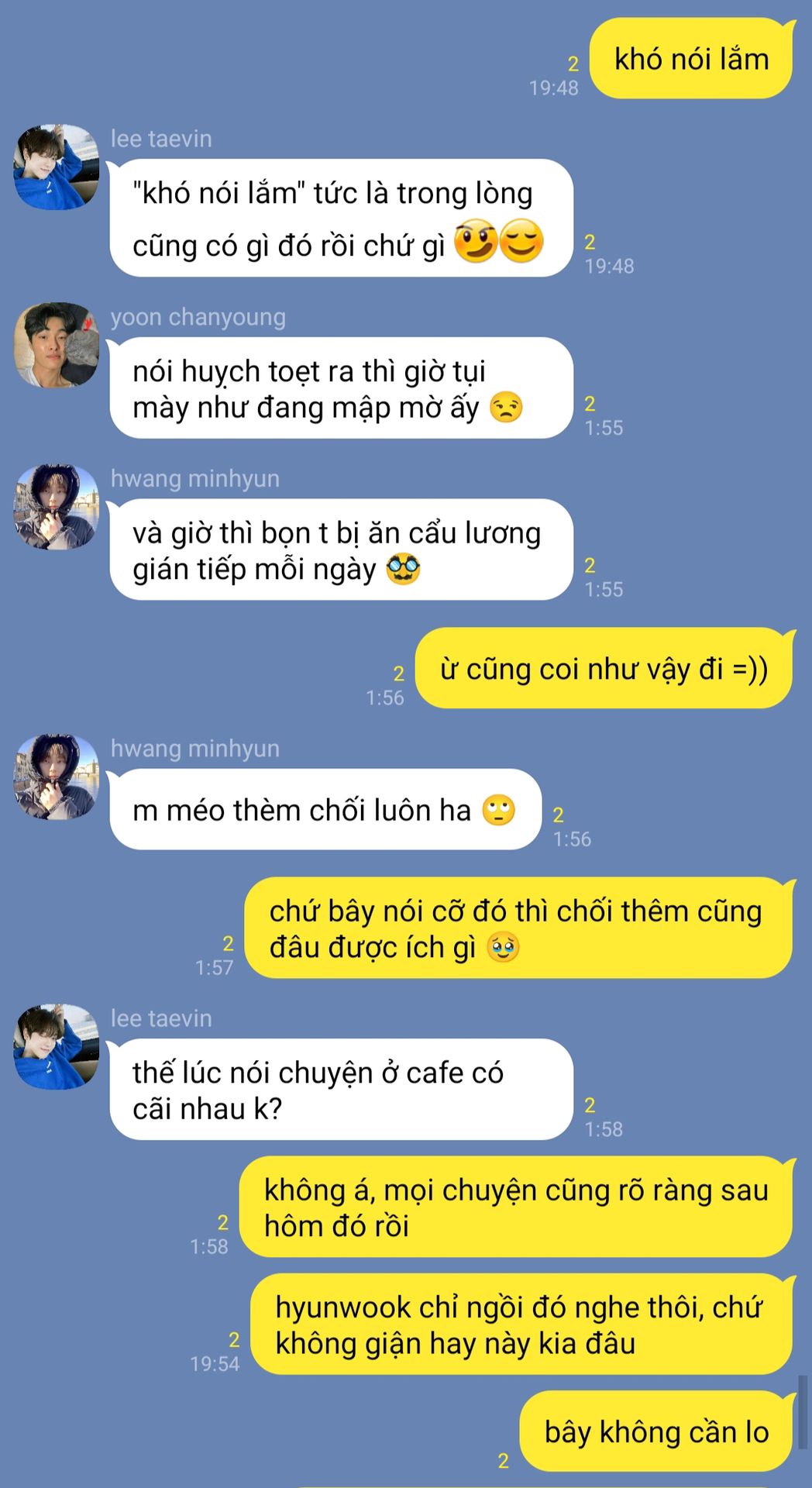Open hwang minhyun's avatar beside "ăn cẩu lương" message
Screen dimensions: 812x1488
pos(56,507)
